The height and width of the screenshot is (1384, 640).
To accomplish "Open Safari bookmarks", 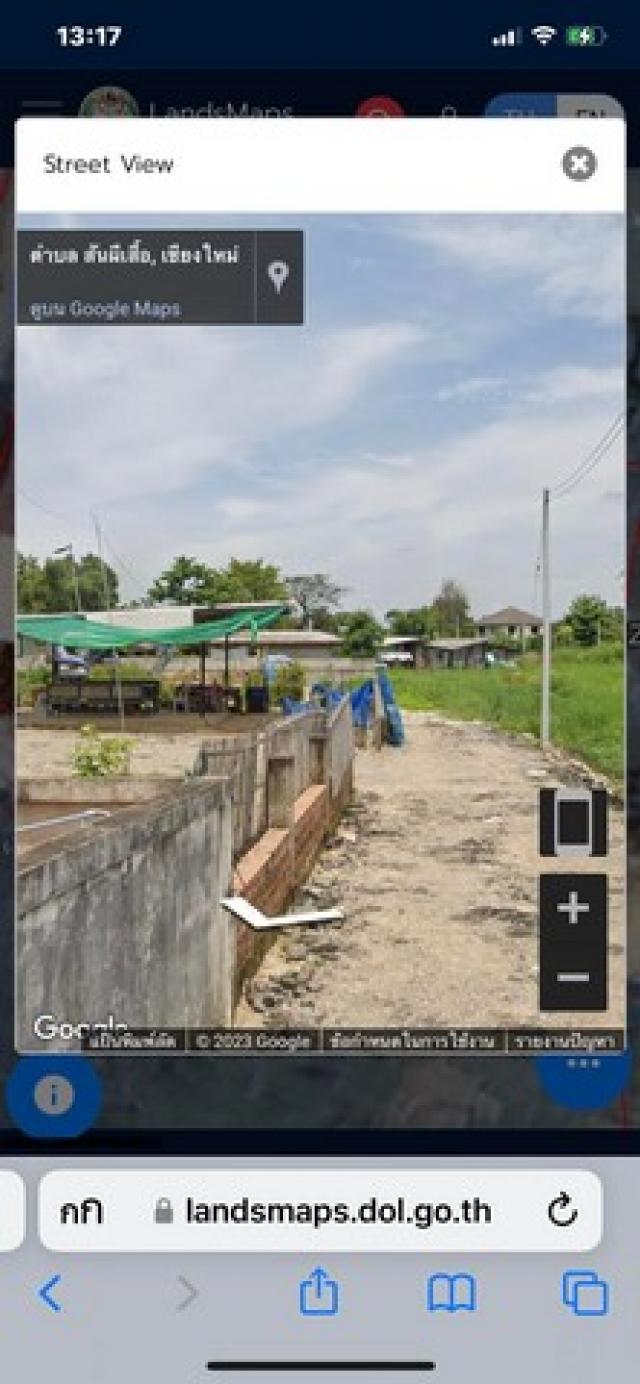I will [x=451, y=1294].
